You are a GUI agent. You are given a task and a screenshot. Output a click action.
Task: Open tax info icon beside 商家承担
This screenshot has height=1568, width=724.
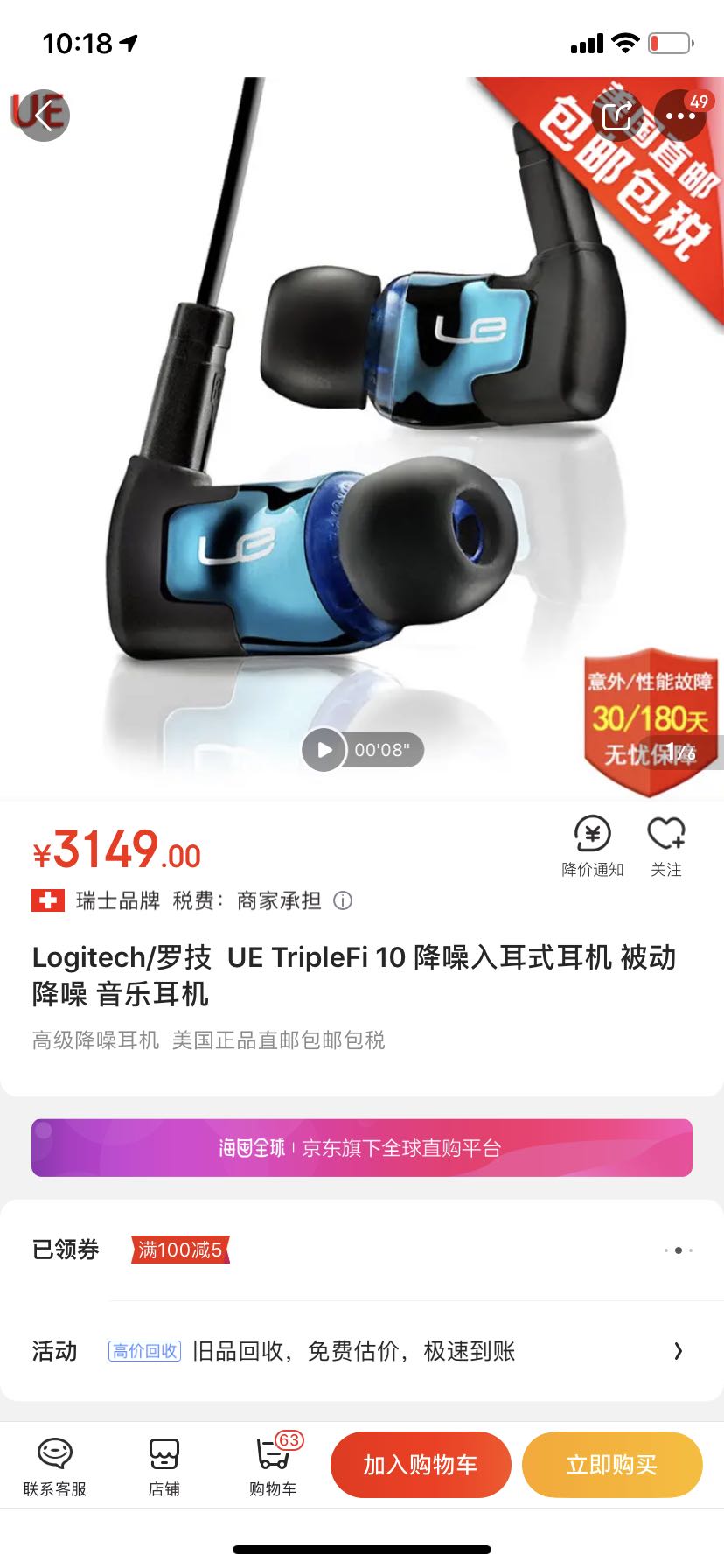[x=343, y=900]
